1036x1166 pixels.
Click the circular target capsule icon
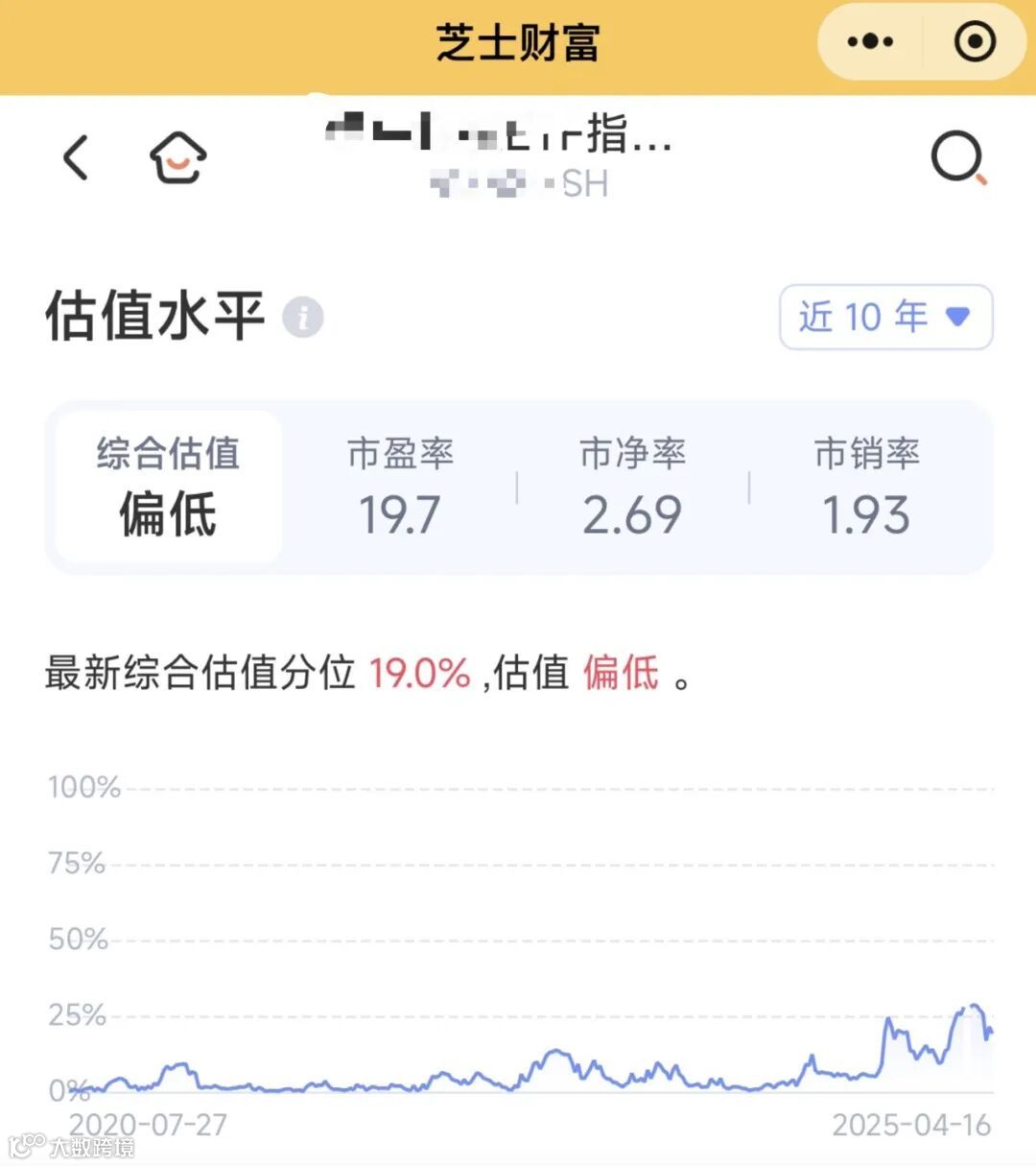pos(974,41)
